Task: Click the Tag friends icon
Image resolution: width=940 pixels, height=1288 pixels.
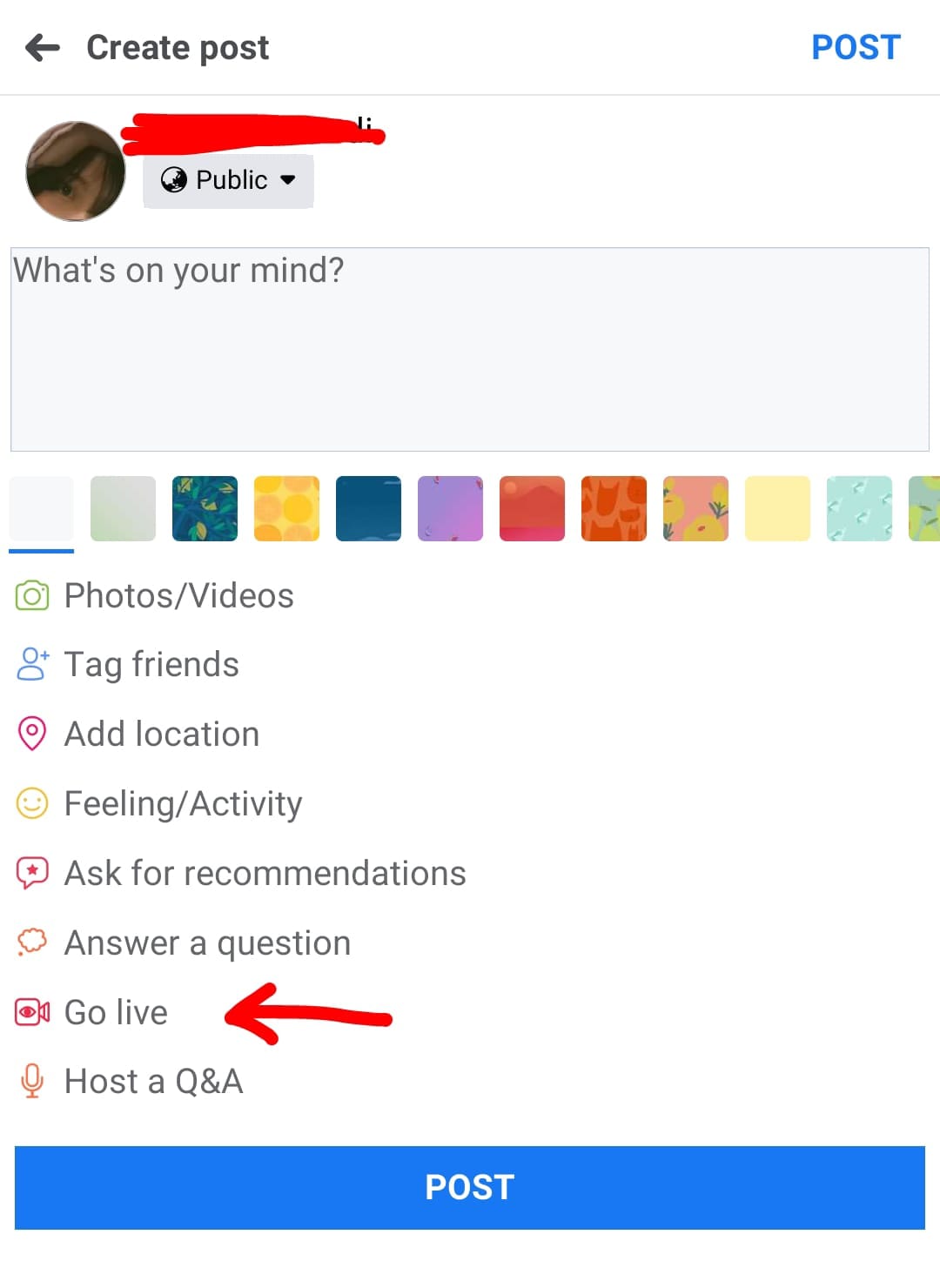Action: 32,664
